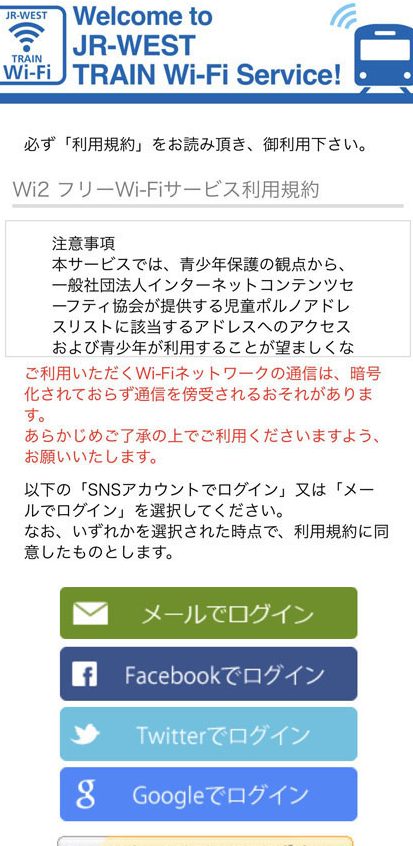Choose メールでログイン to log in by email
The image size is (413, 846).
(208, 613)
